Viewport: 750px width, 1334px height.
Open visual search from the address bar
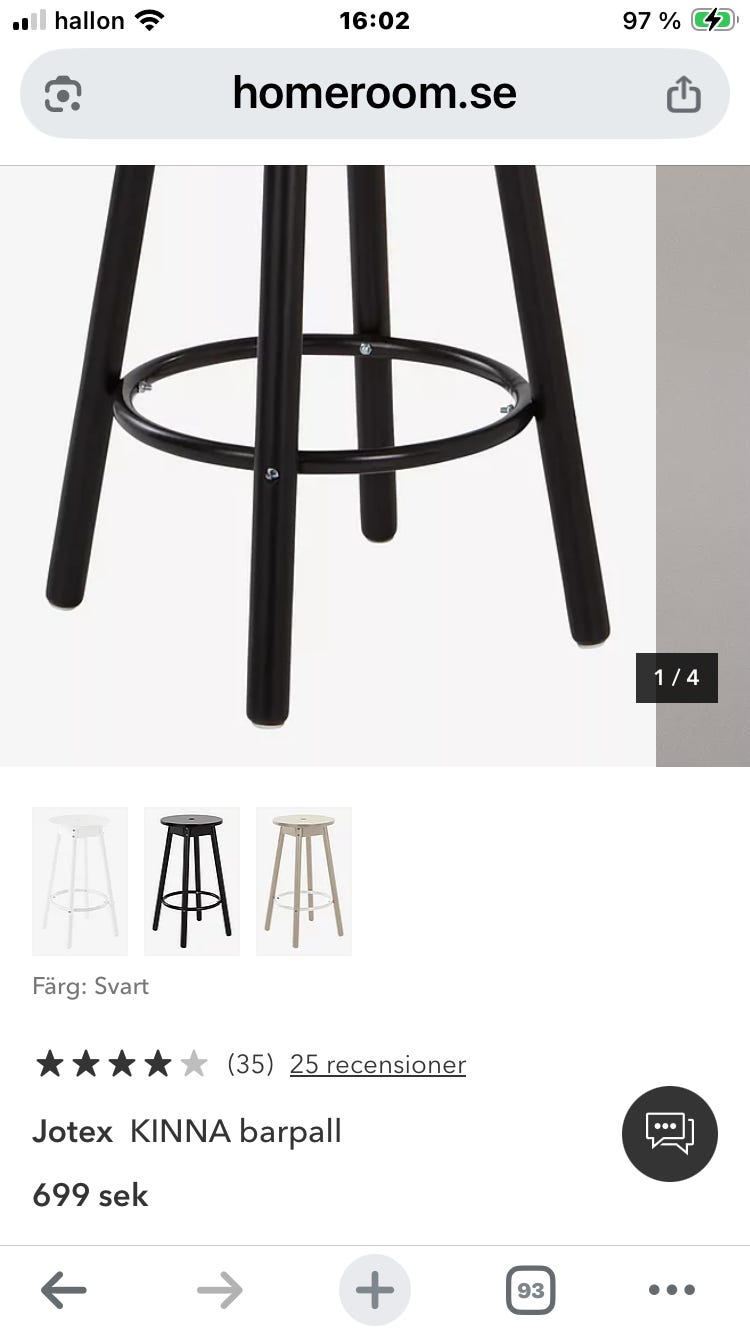click(61, 93)
